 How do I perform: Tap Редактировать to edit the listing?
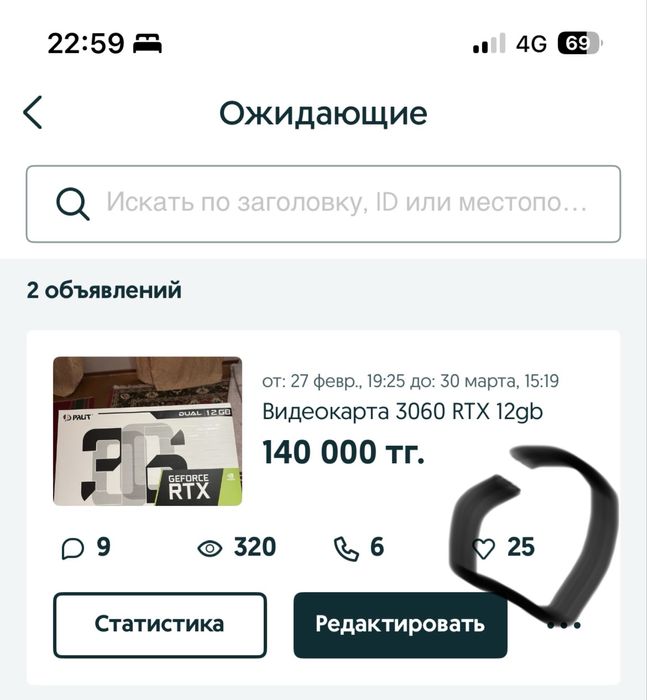(400, 624)
